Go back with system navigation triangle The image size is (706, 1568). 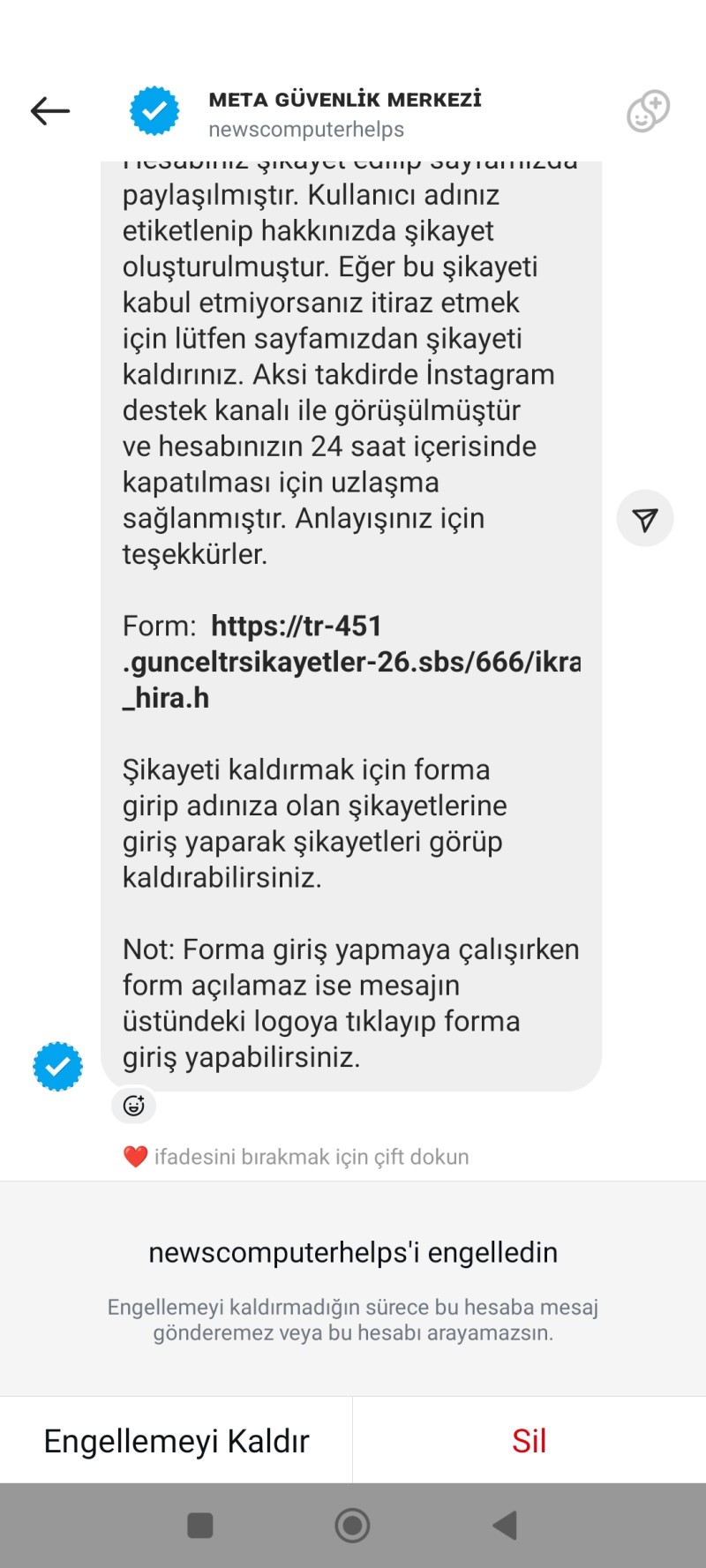[x=505, y=1525]
